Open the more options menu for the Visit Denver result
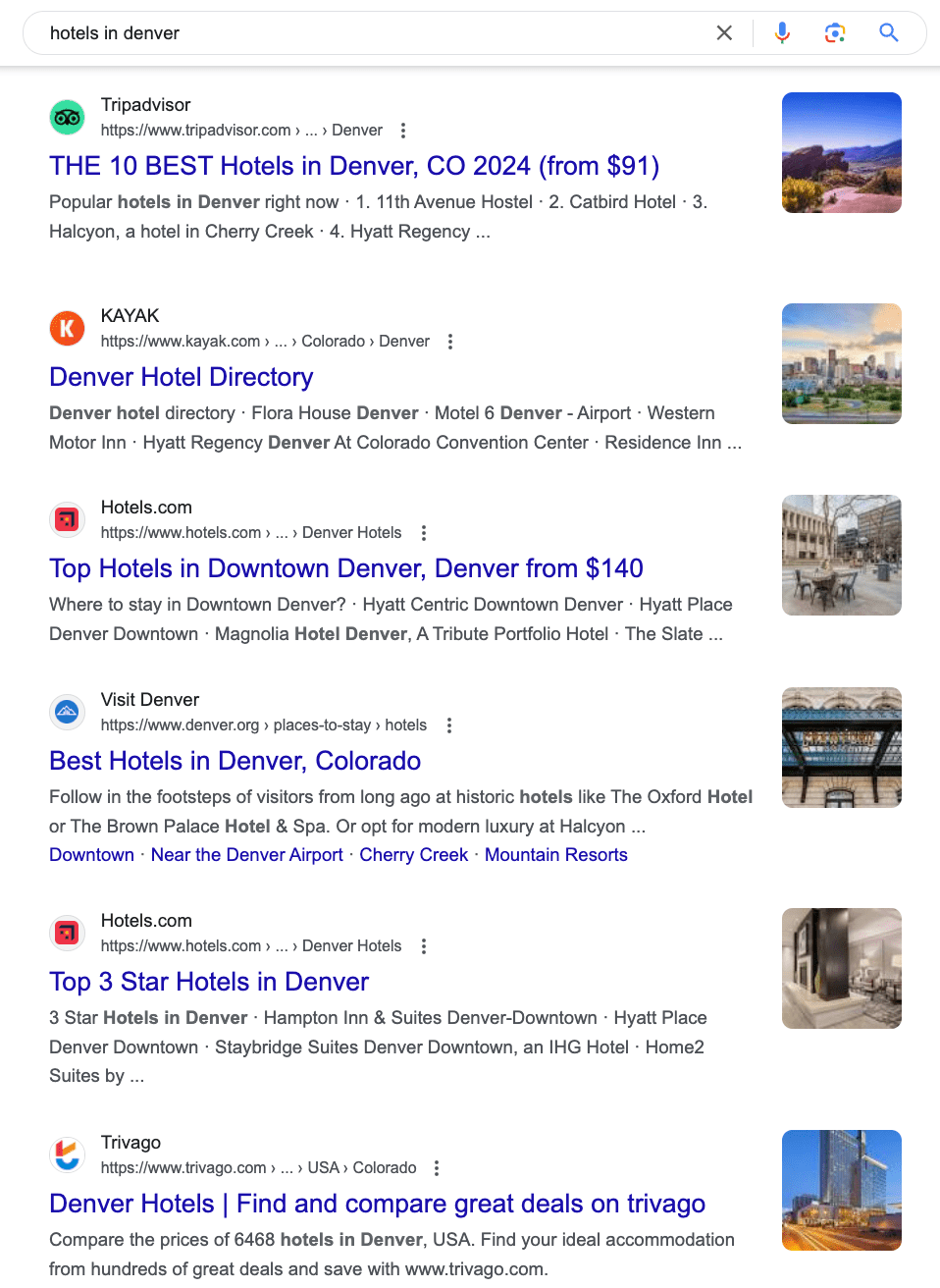Screen dimensions: 940x1288 pyautogui.click(x=449, y=725)
